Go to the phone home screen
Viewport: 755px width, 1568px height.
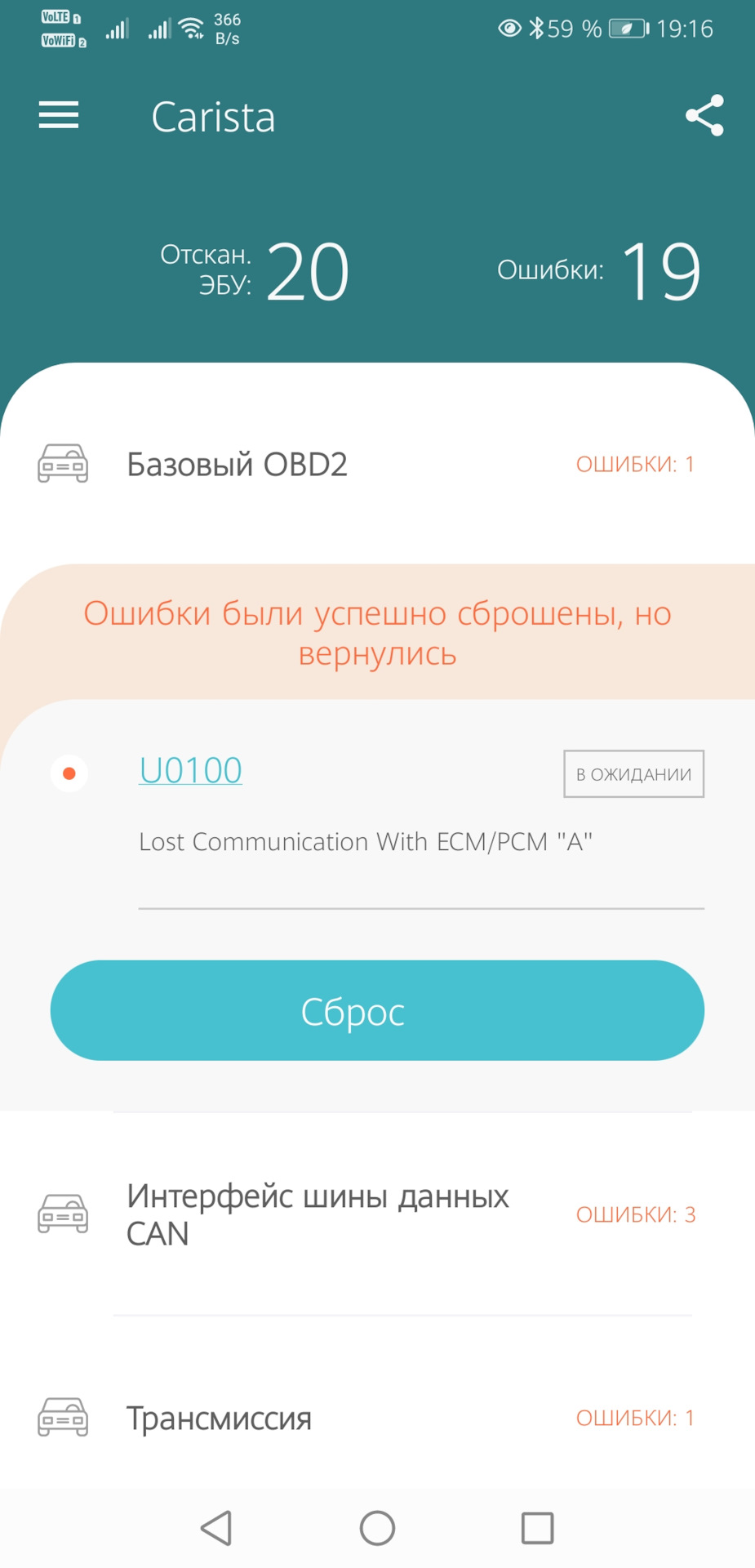(x=377, y=1528)
